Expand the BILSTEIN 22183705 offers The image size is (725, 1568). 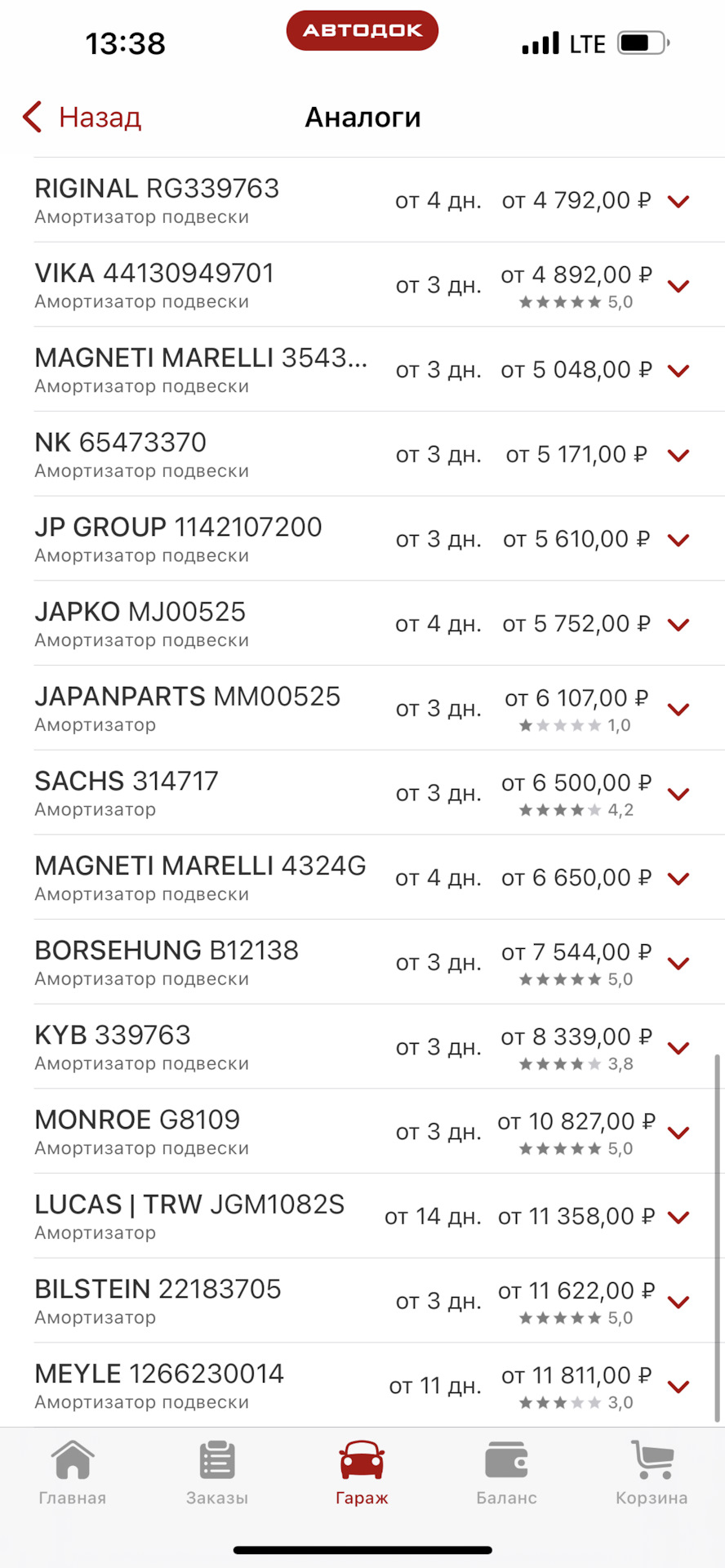click(x=678, y=1301)
